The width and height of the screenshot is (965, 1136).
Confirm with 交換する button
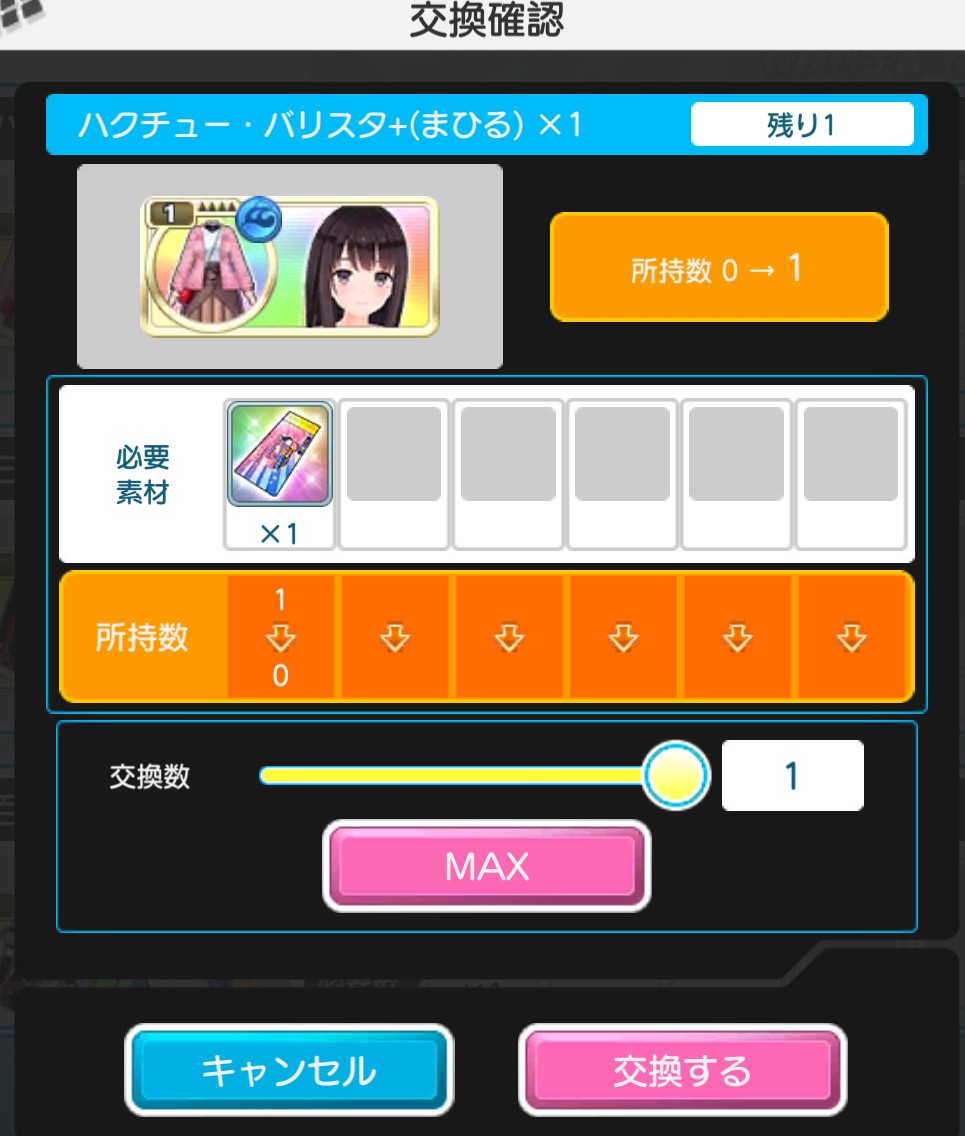point(682,1070)
